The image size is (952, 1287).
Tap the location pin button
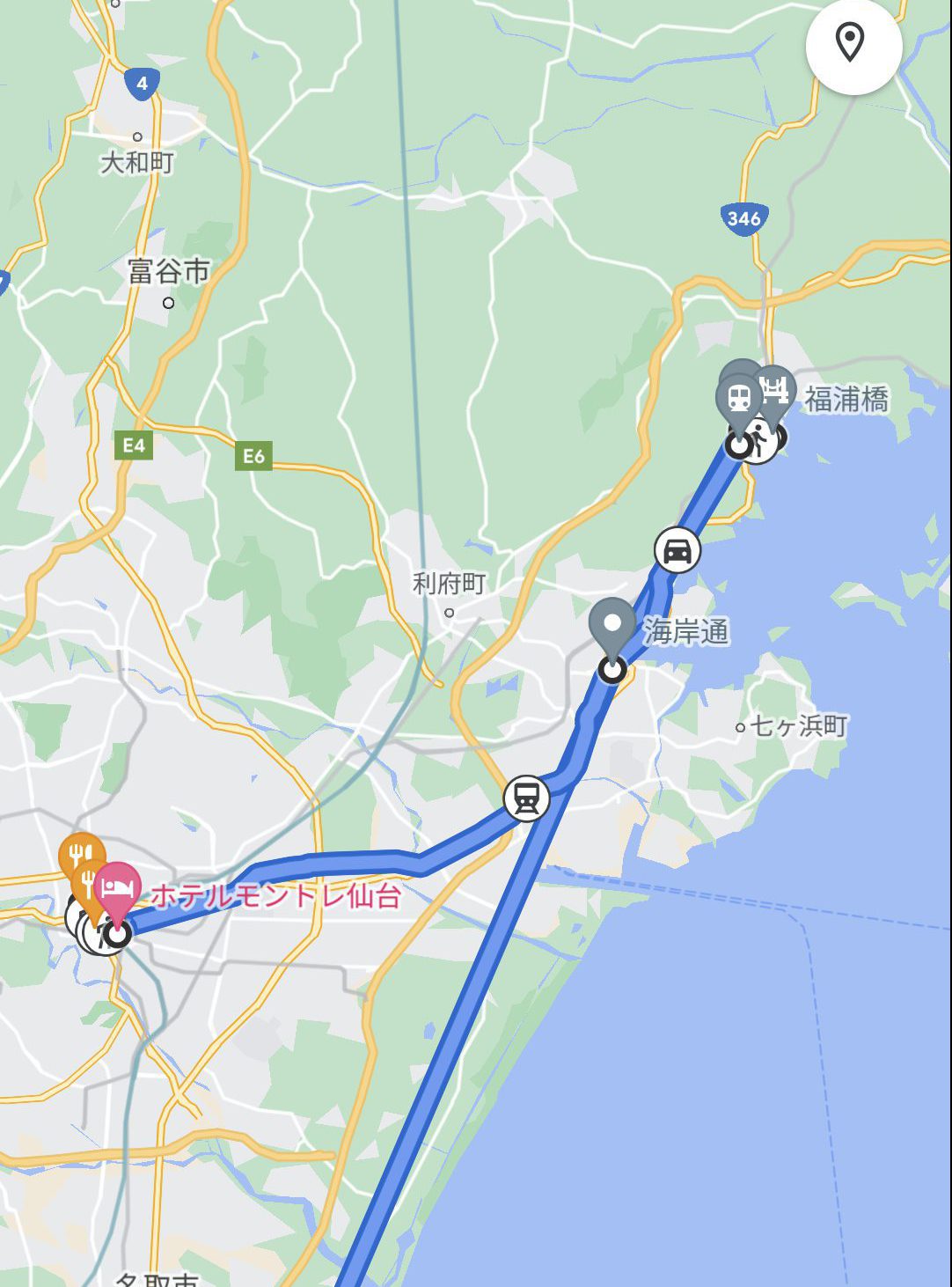(853, 45)
